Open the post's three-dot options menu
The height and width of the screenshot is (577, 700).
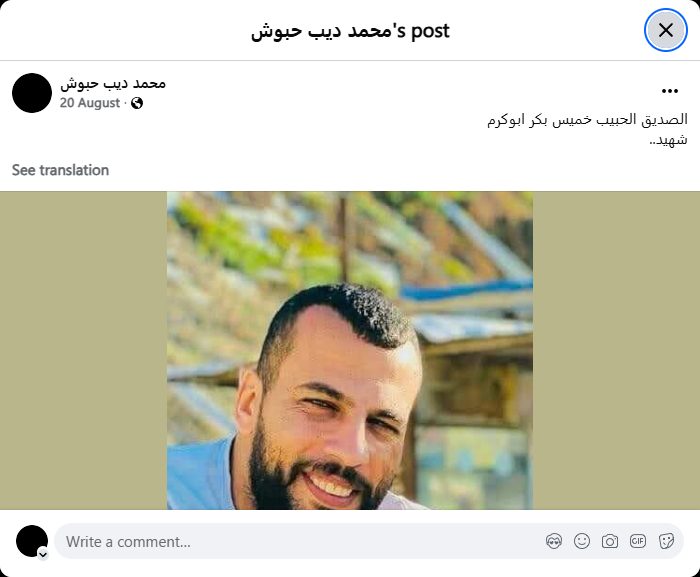[669, 90]
